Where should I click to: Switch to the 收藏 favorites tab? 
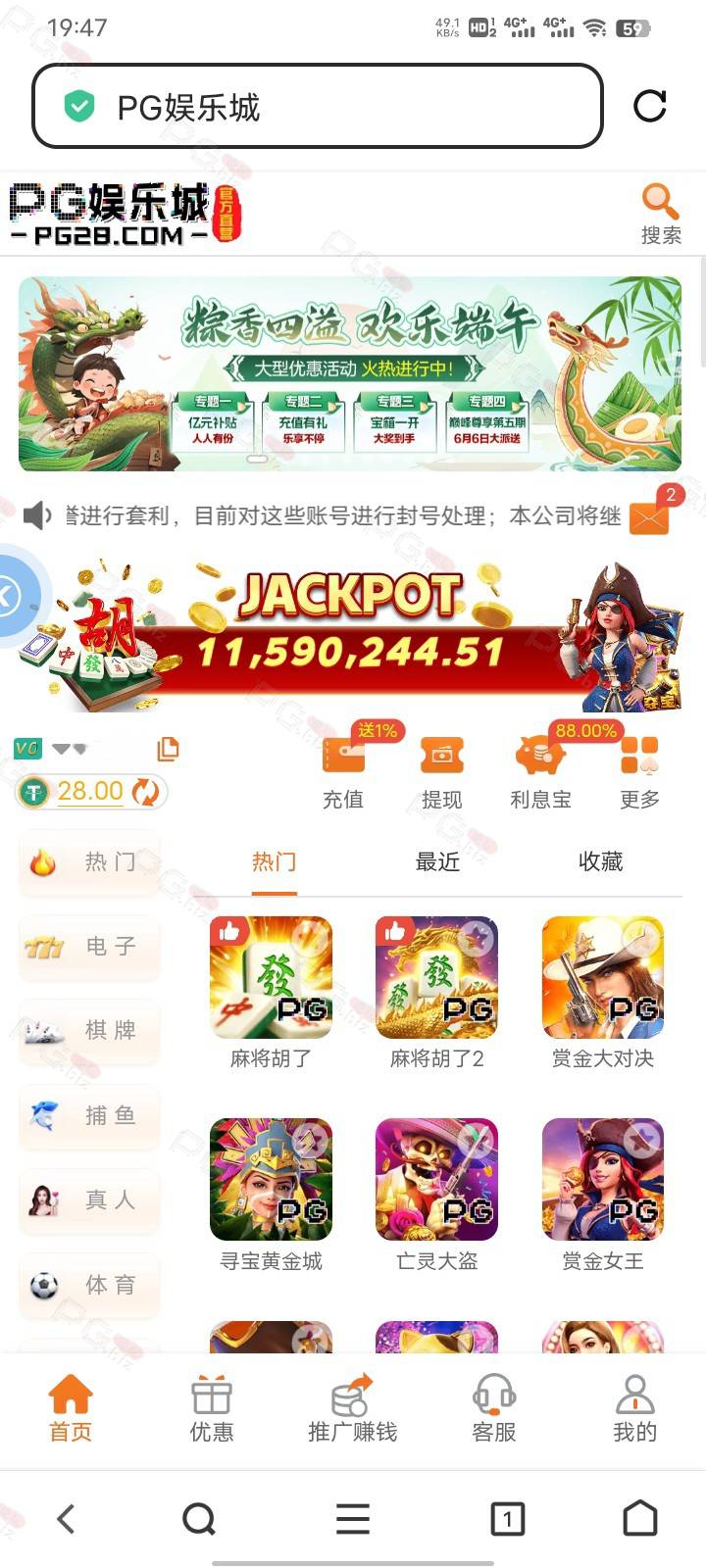(600, 861)
